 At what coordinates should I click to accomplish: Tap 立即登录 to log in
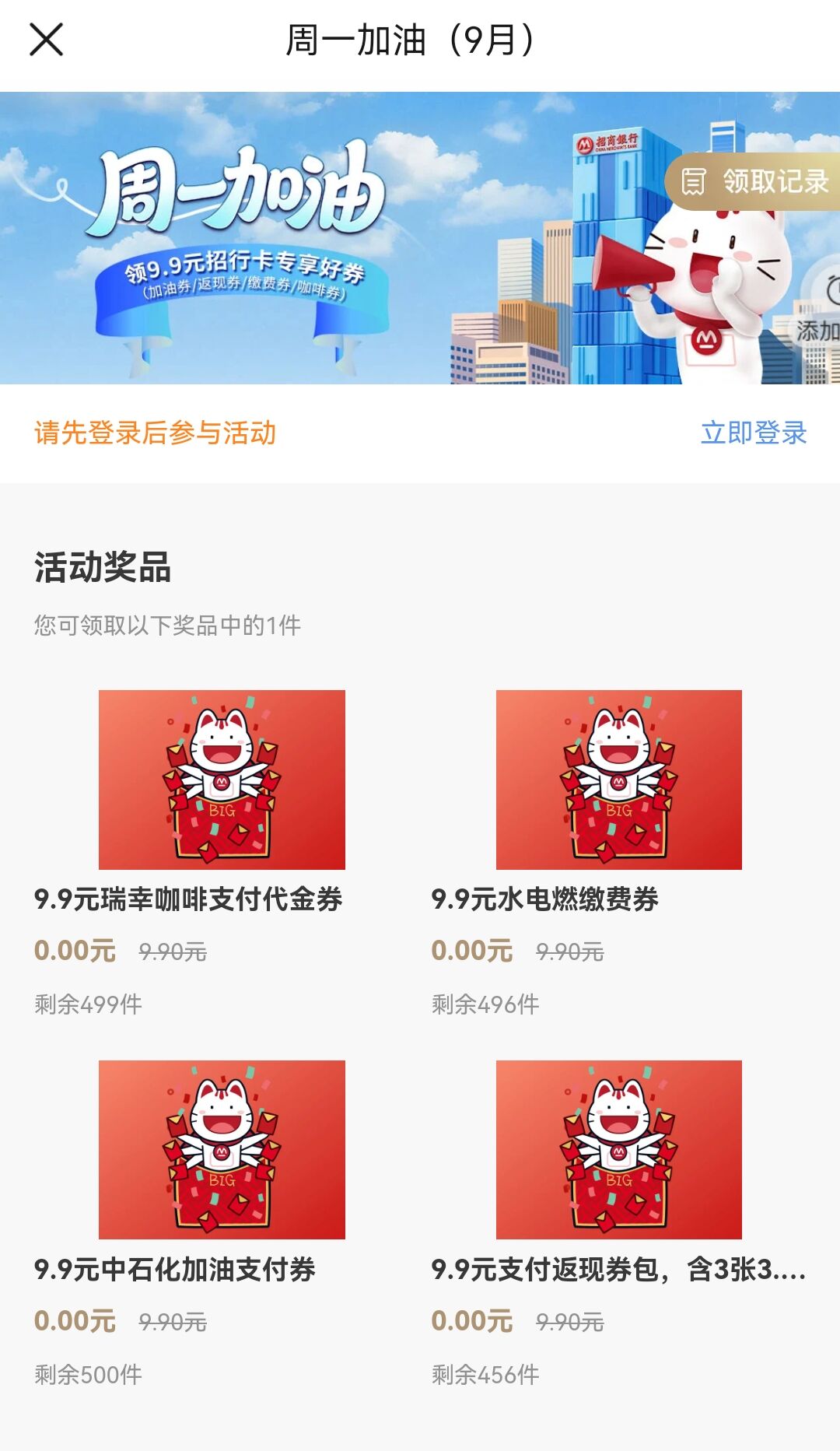click(x=753, y=433)
